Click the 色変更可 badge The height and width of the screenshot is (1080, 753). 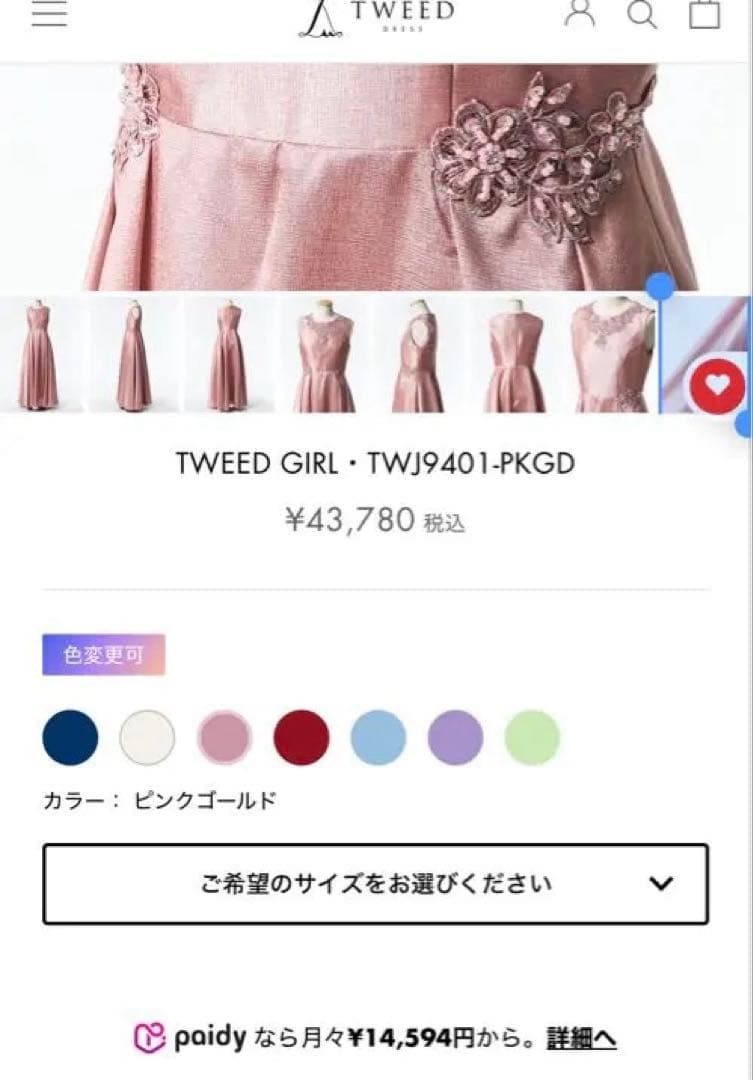[x=103, y=654]
